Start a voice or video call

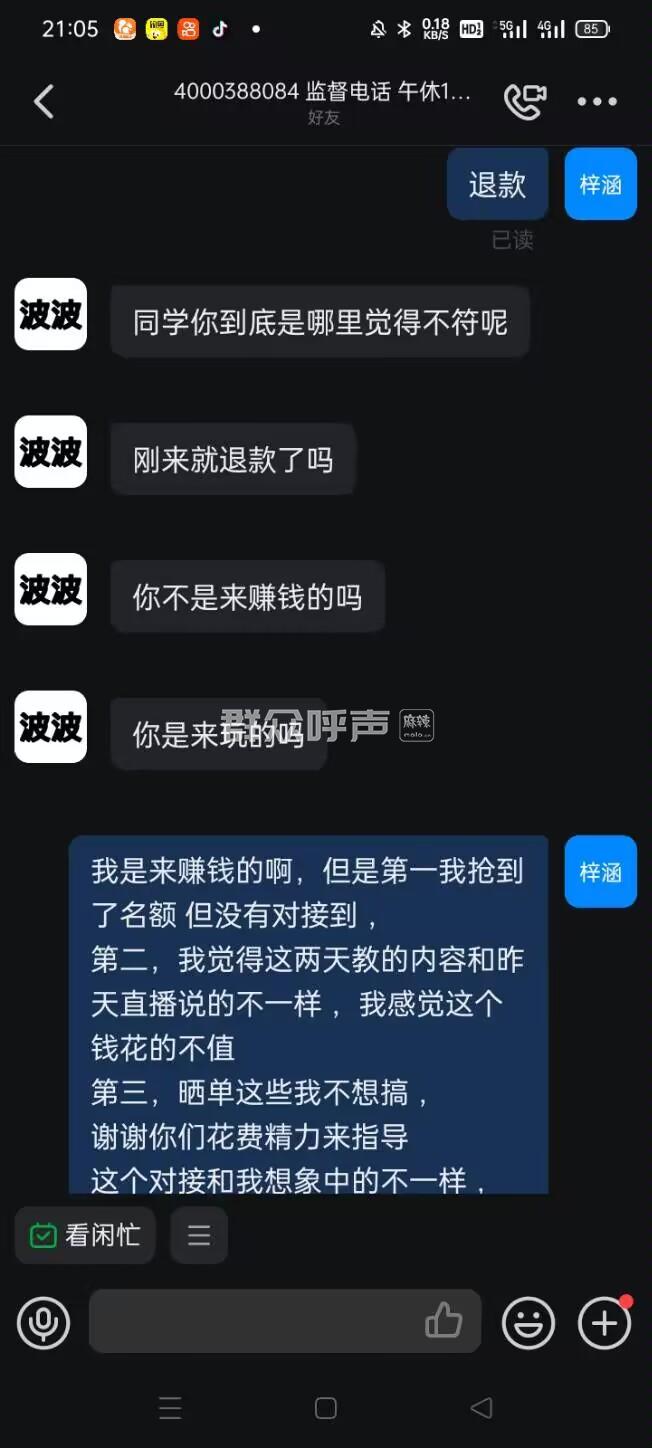pos(525,101)
